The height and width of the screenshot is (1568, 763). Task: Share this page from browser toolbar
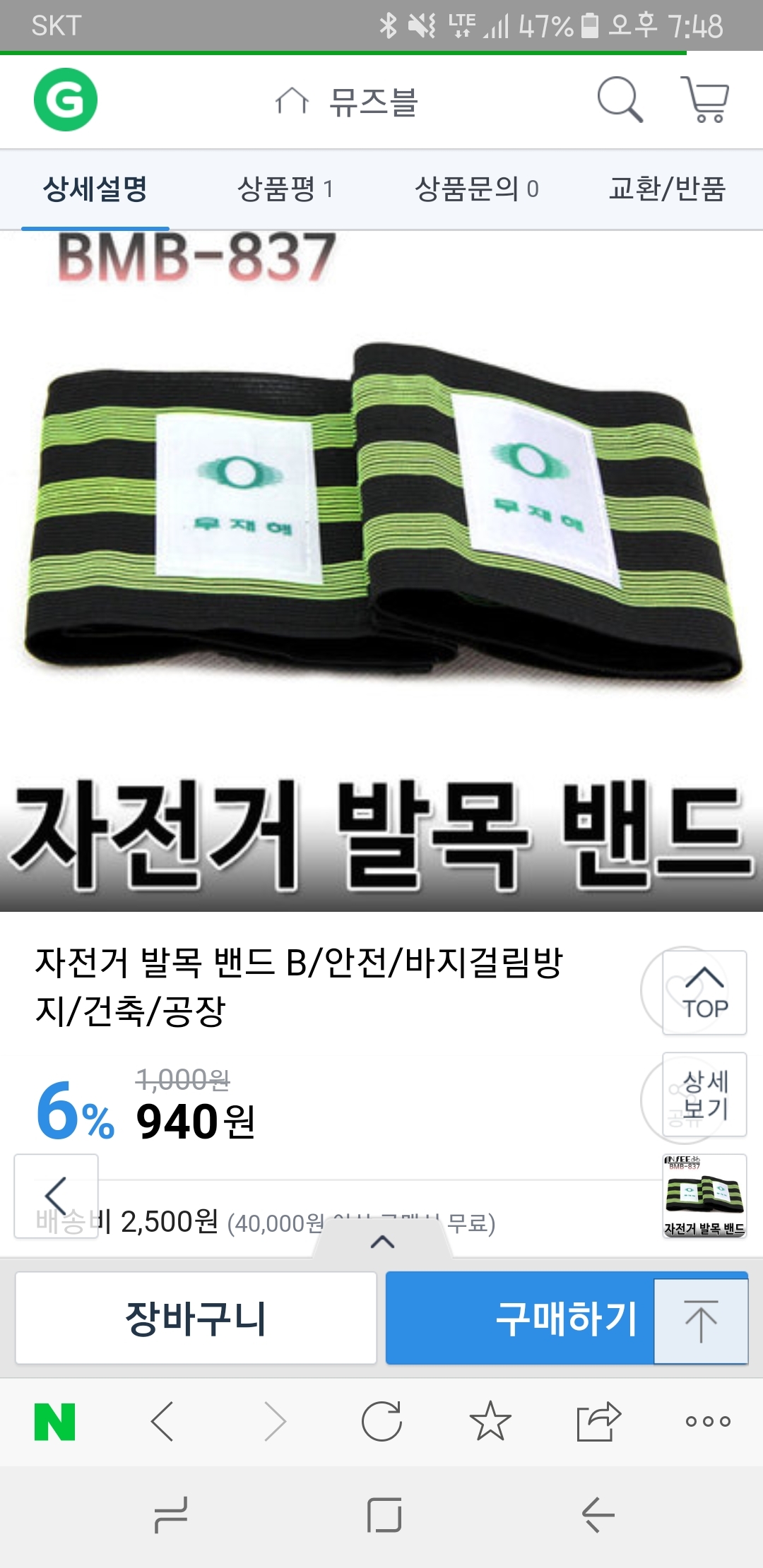(598, 1420)
